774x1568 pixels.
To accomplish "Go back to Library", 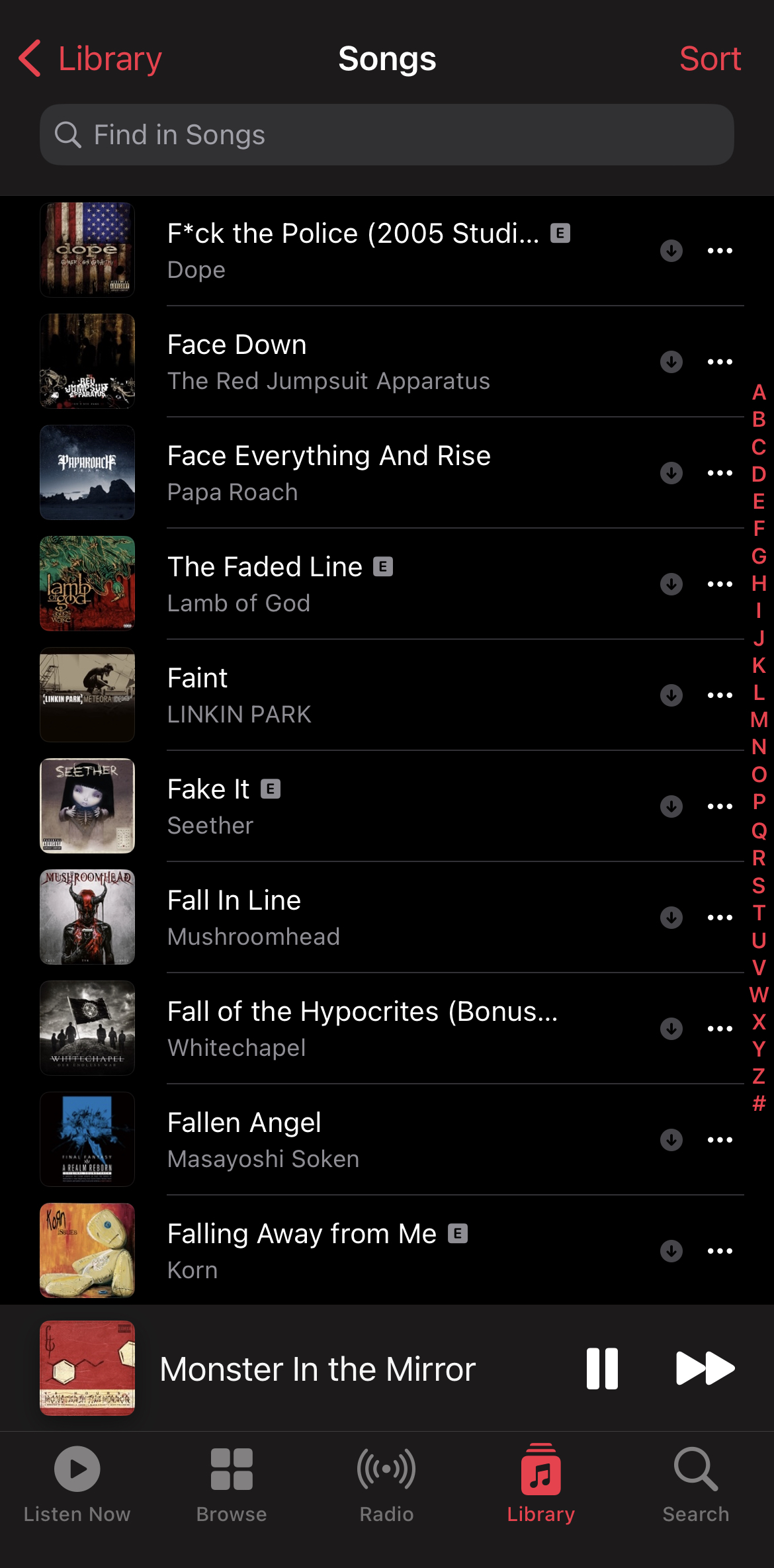I will click(90, 59).
